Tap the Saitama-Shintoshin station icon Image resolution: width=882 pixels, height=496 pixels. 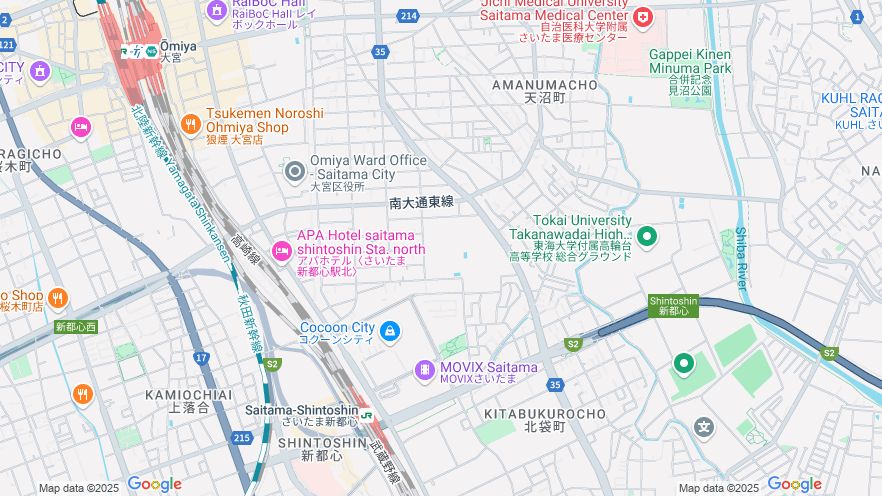click(367, 413)
